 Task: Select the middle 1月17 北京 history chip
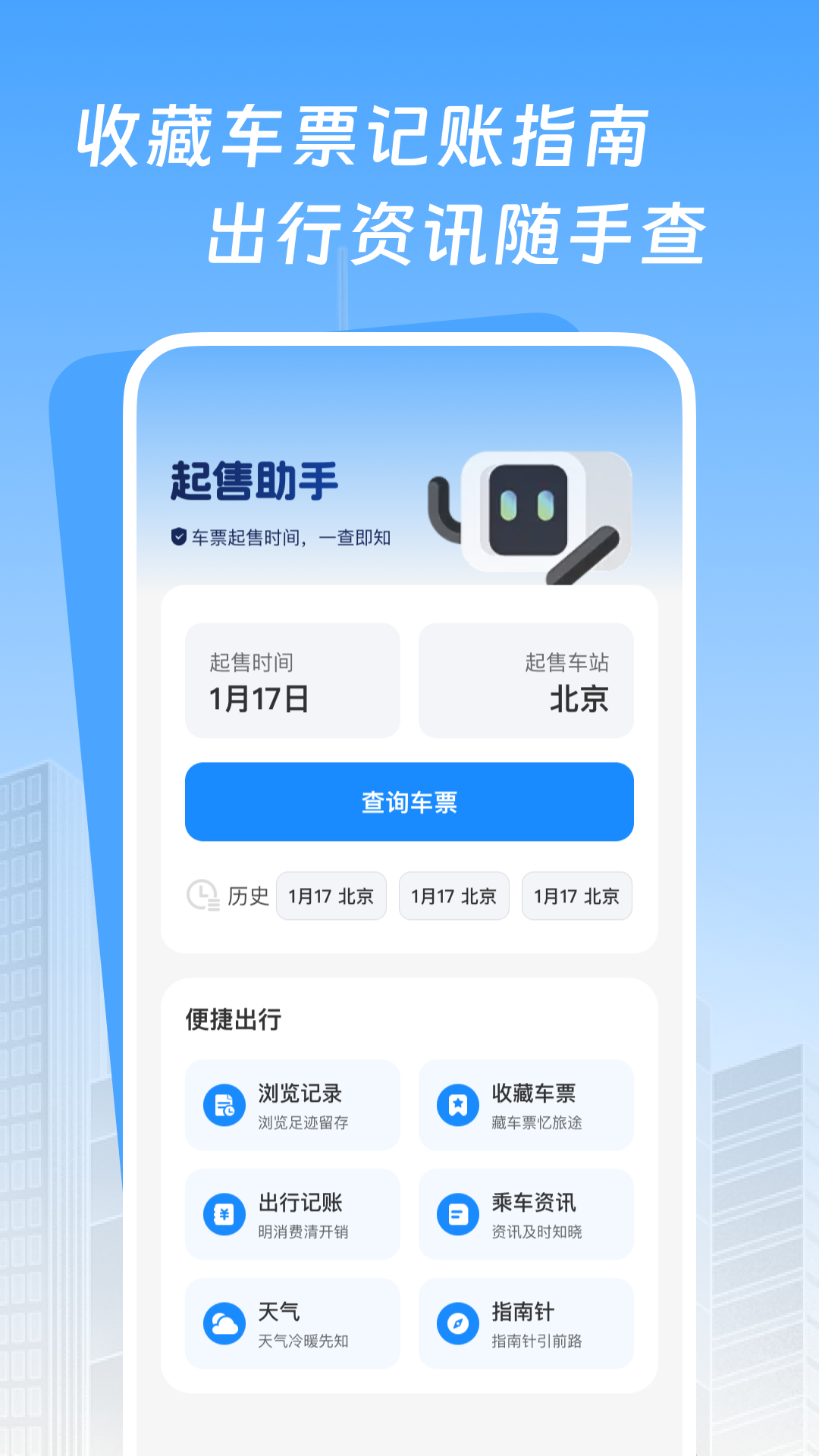[453, 896]
